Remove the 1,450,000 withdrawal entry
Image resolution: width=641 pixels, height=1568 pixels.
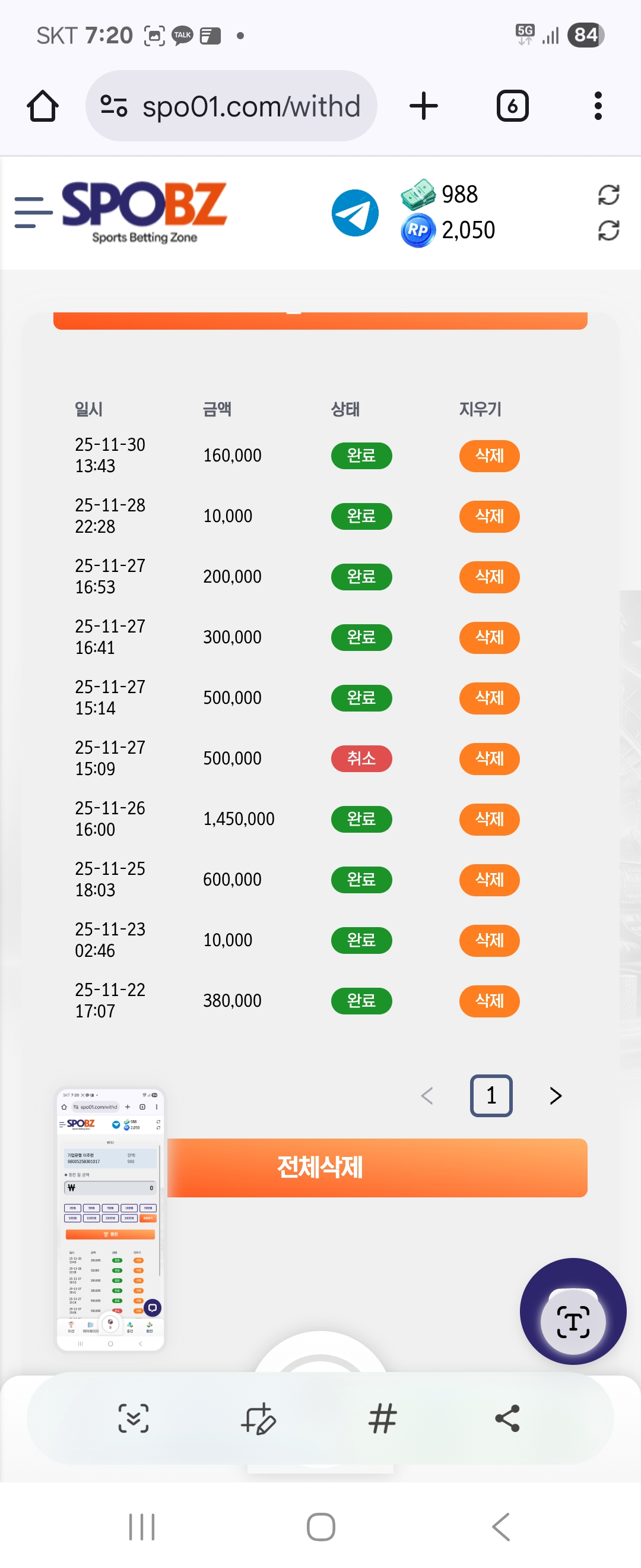489,818
